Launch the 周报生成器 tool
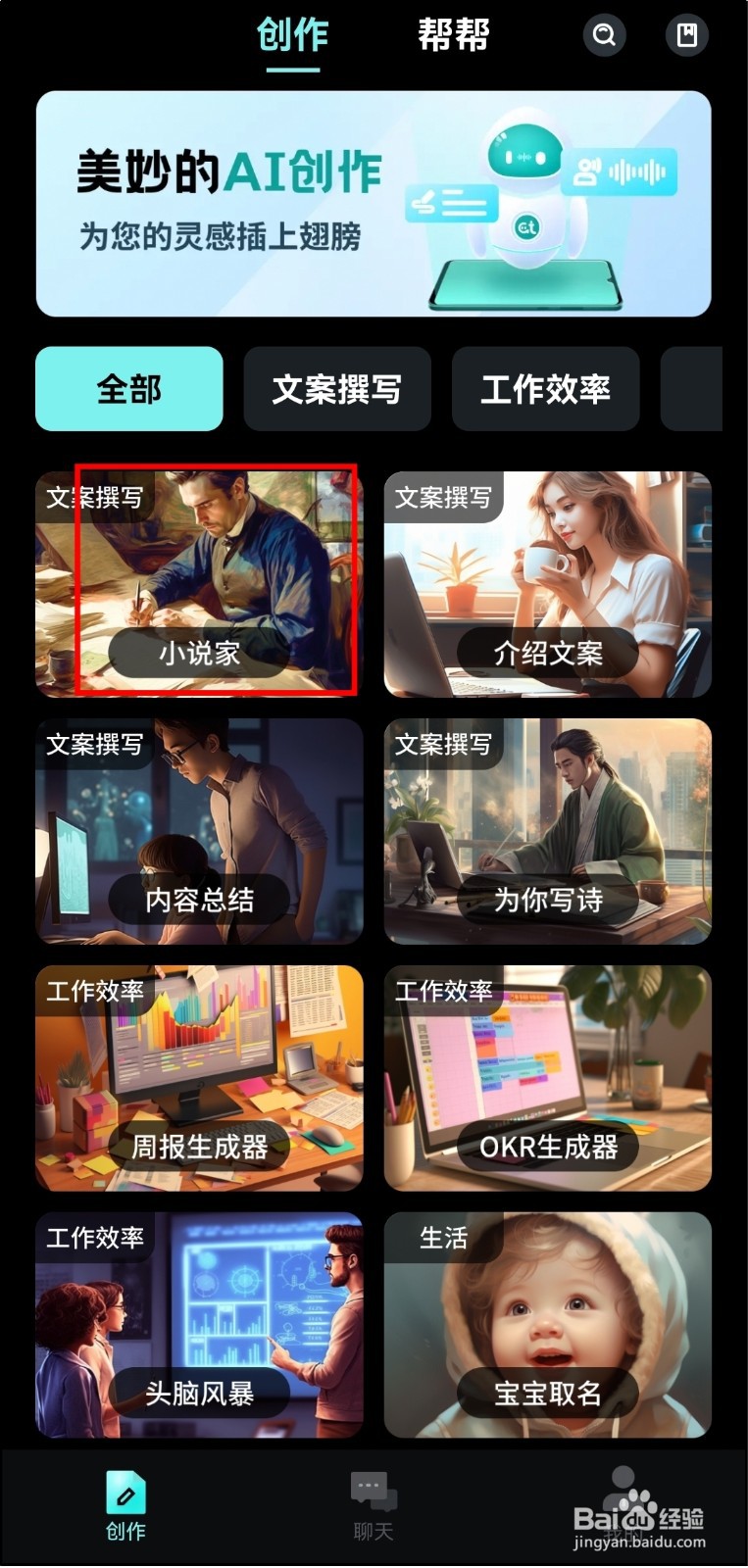This screenshot has height=1568, width=748. [199, 1078]
